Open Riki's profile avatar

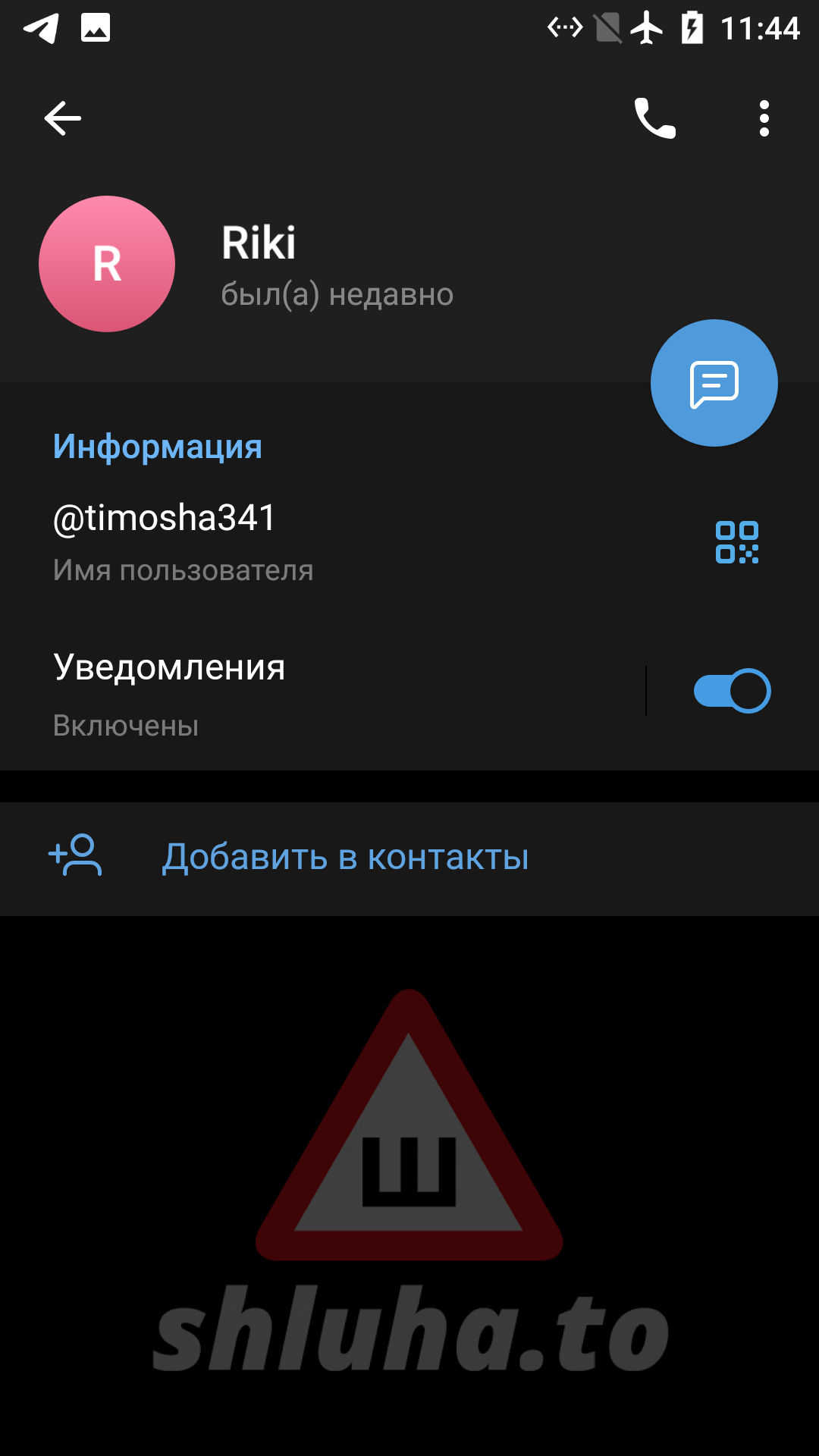[x=107, y=264]
